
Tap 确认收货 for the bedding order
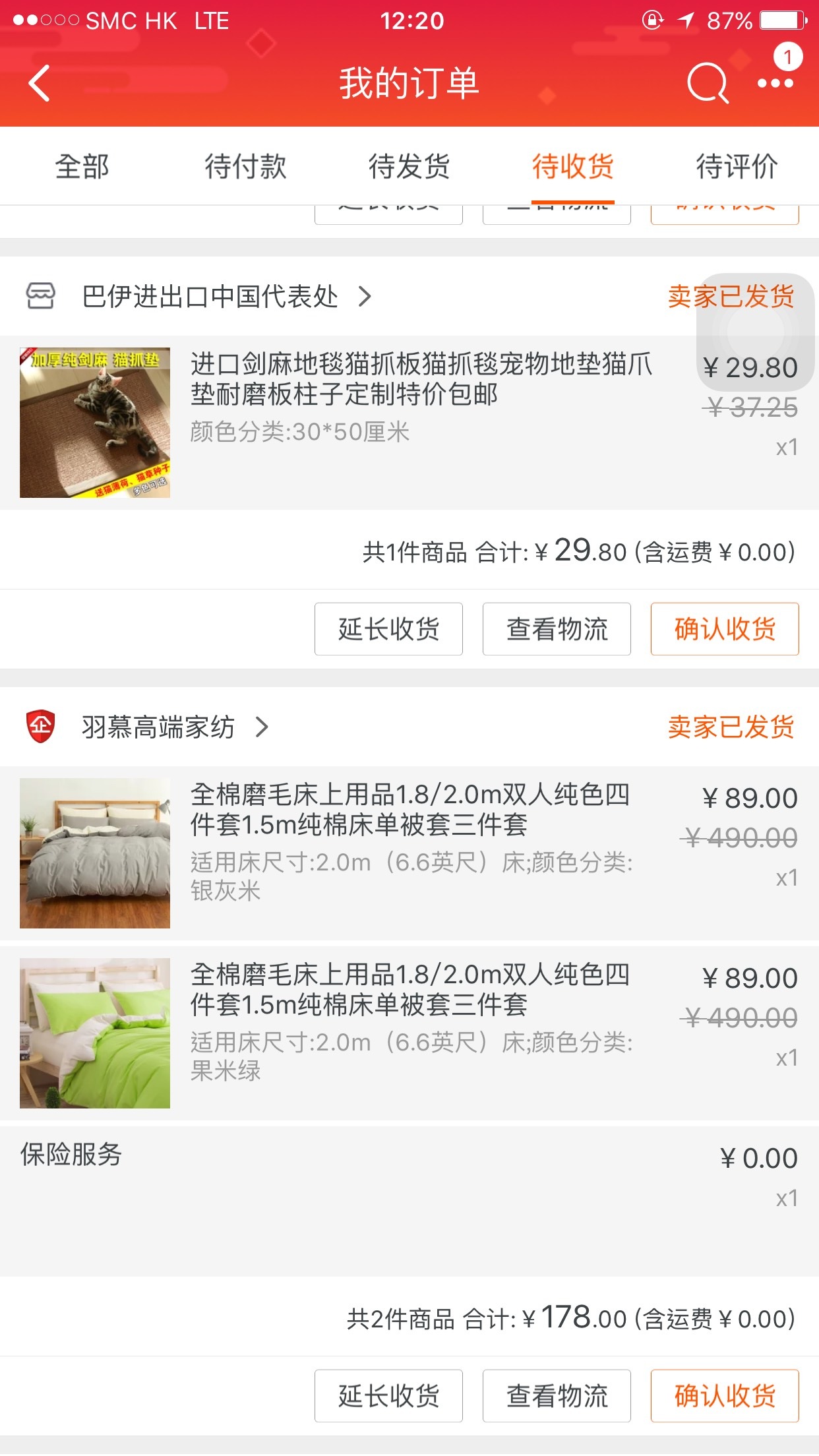tap(725, 1396)
